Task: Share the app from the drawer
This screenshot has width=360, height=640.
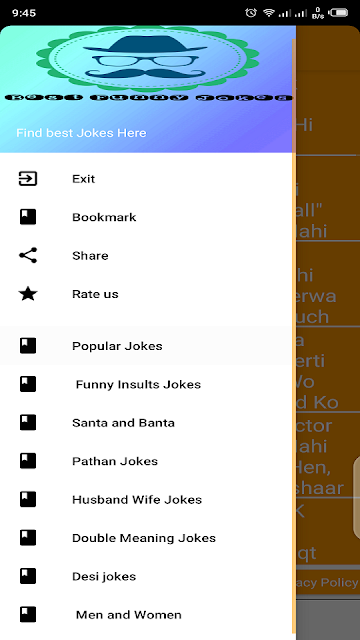Action: point(147,256)
